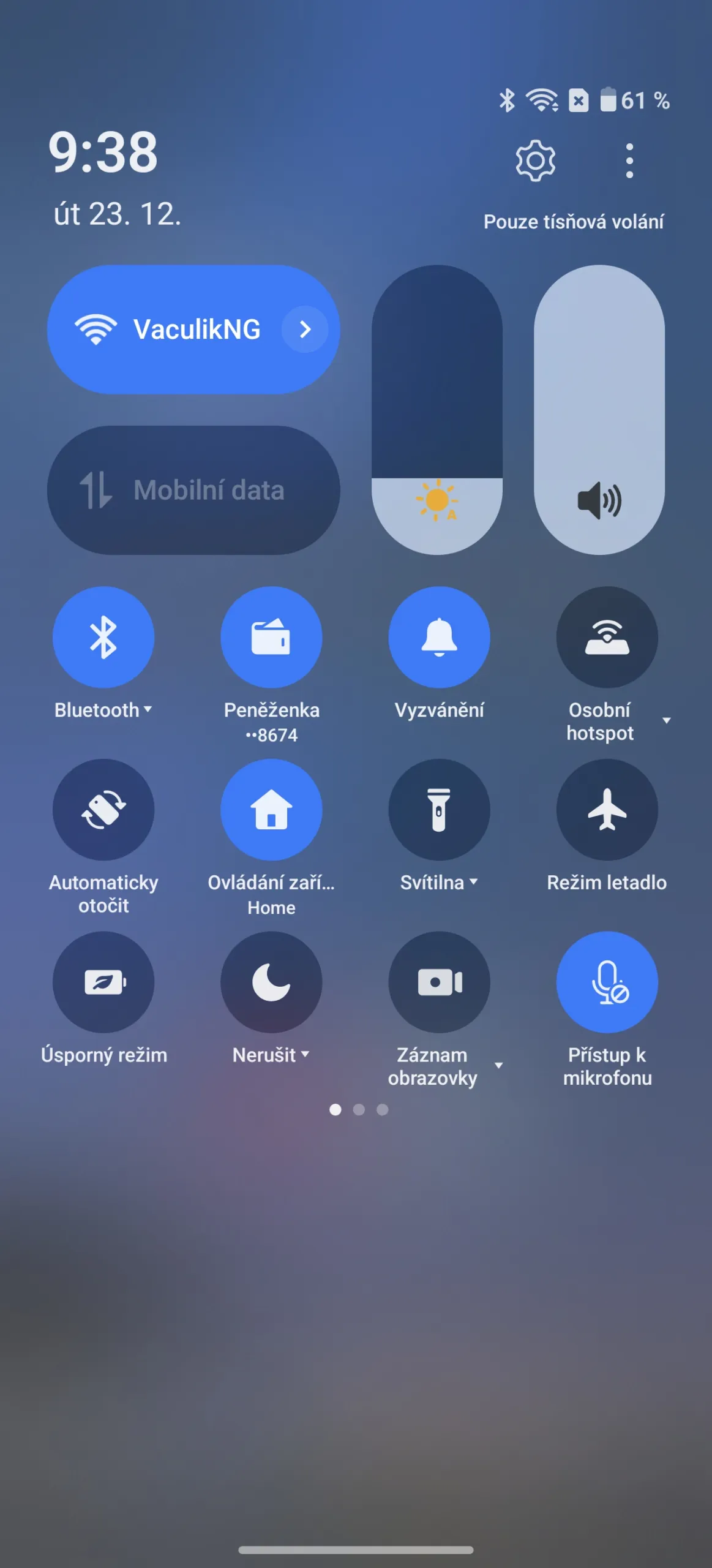
Task: Tap the brightness slider
Action: [x=437, y=409]
